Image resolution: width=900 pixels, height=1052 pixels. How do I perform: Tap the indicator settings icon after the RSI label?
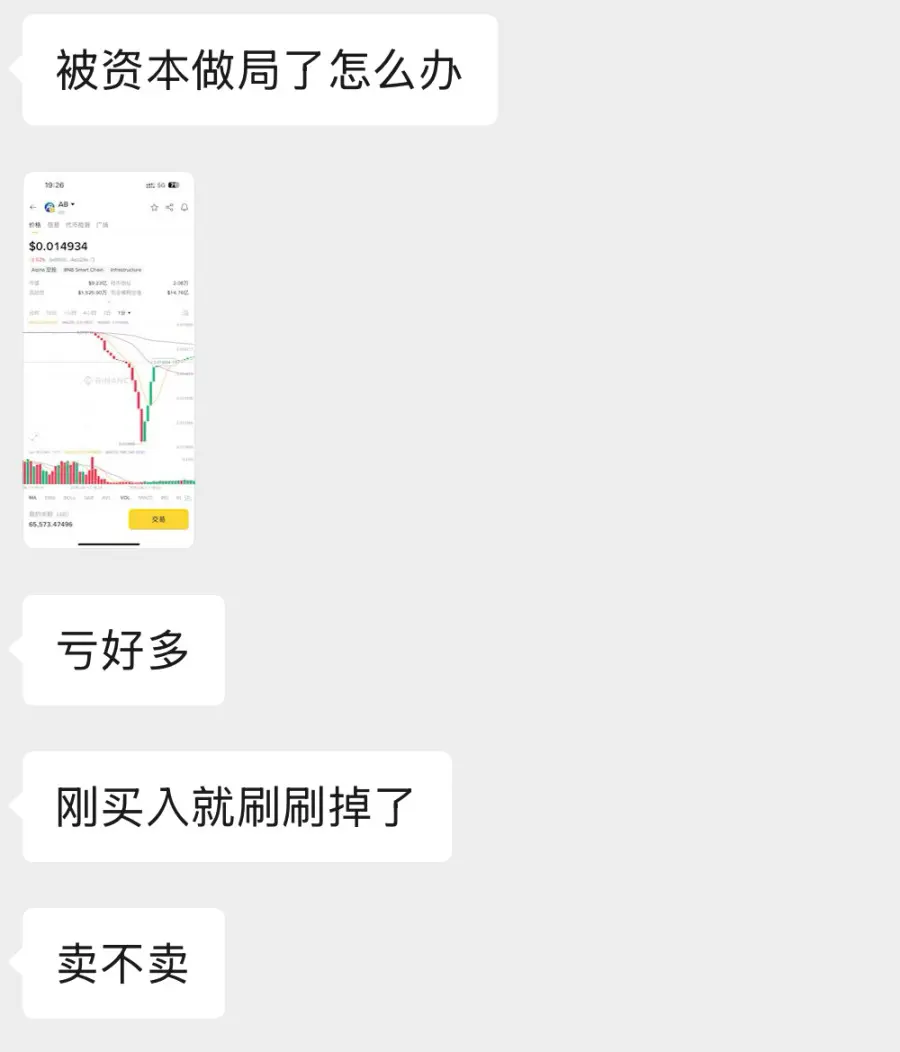click(188, 497)
